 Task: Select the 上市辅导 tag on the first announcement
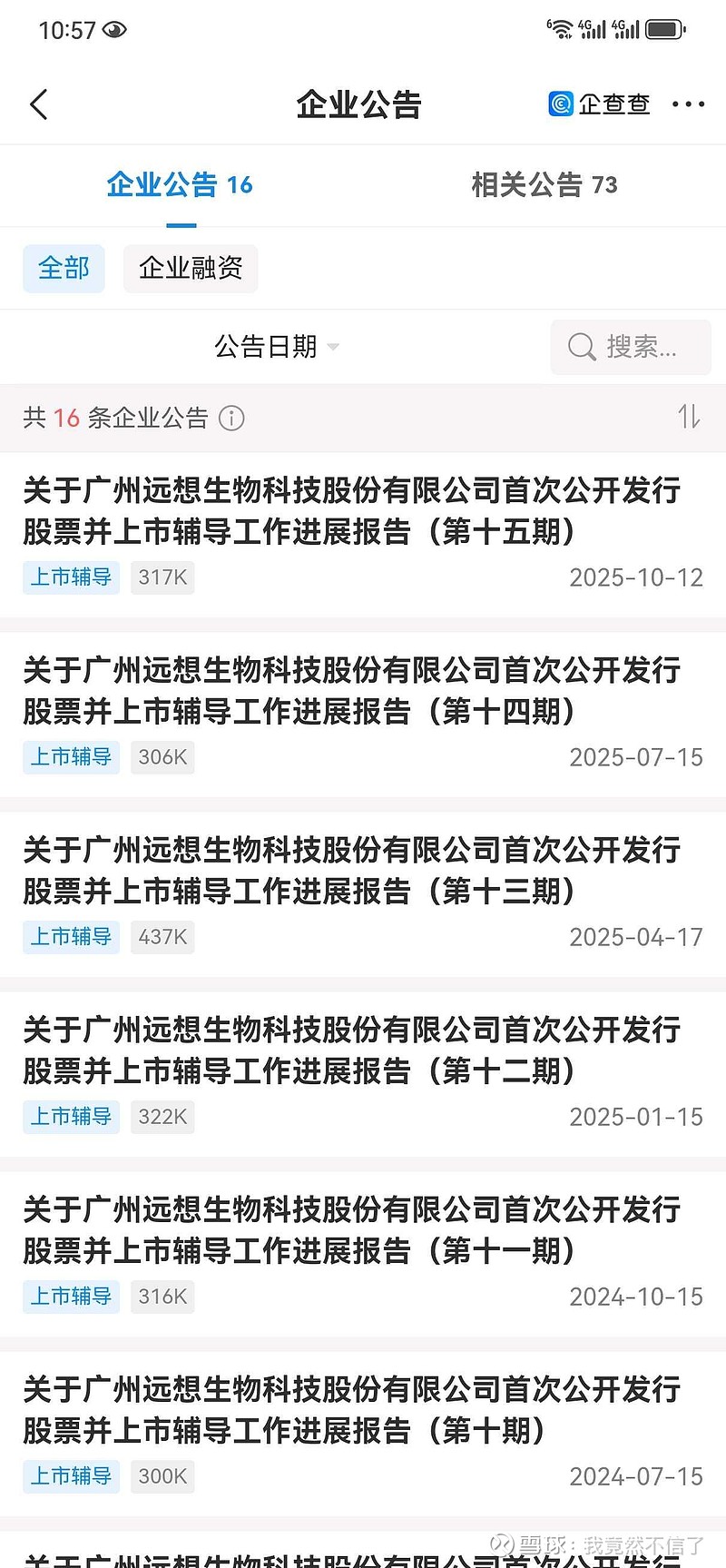tap(71, 577)
